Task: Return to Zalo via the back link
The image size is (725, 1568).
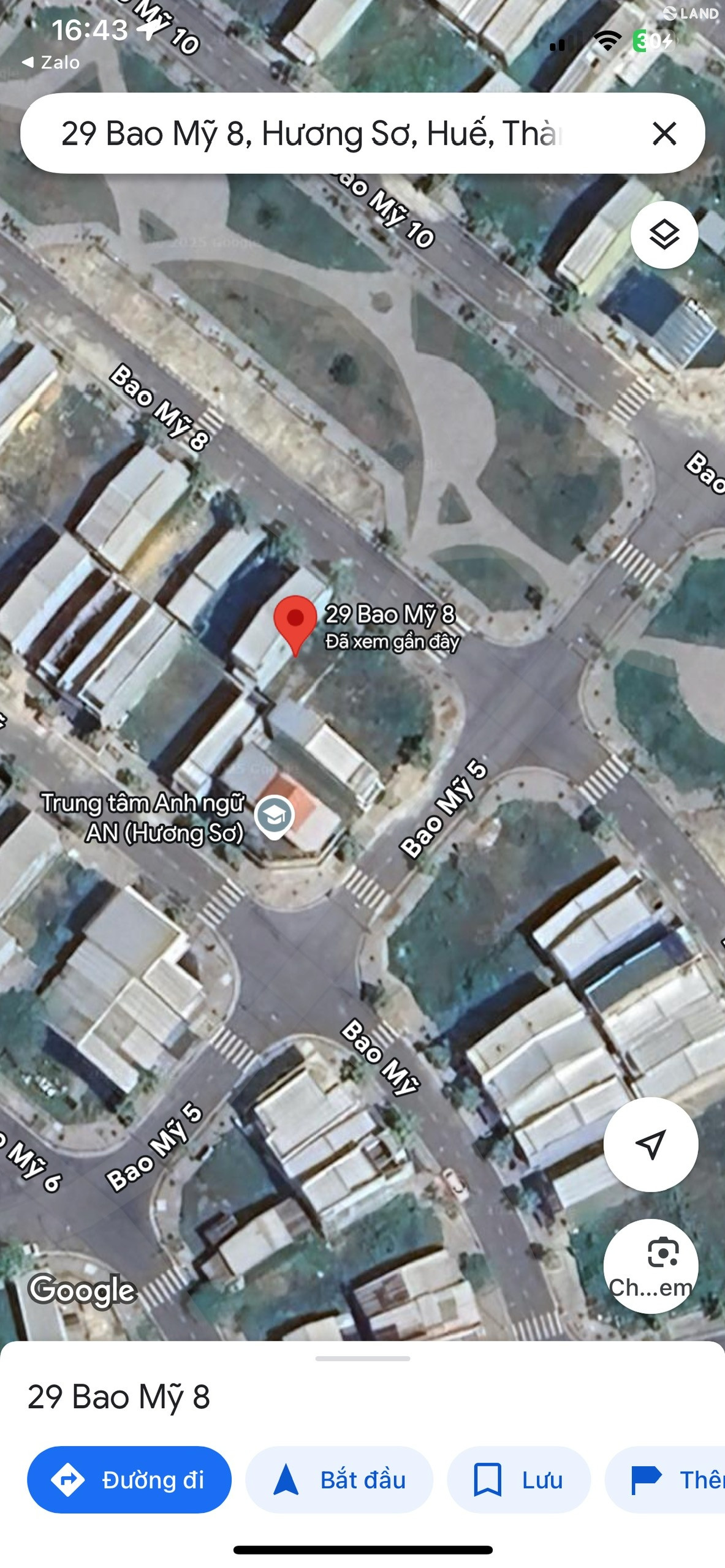Action: pos(50,62)
